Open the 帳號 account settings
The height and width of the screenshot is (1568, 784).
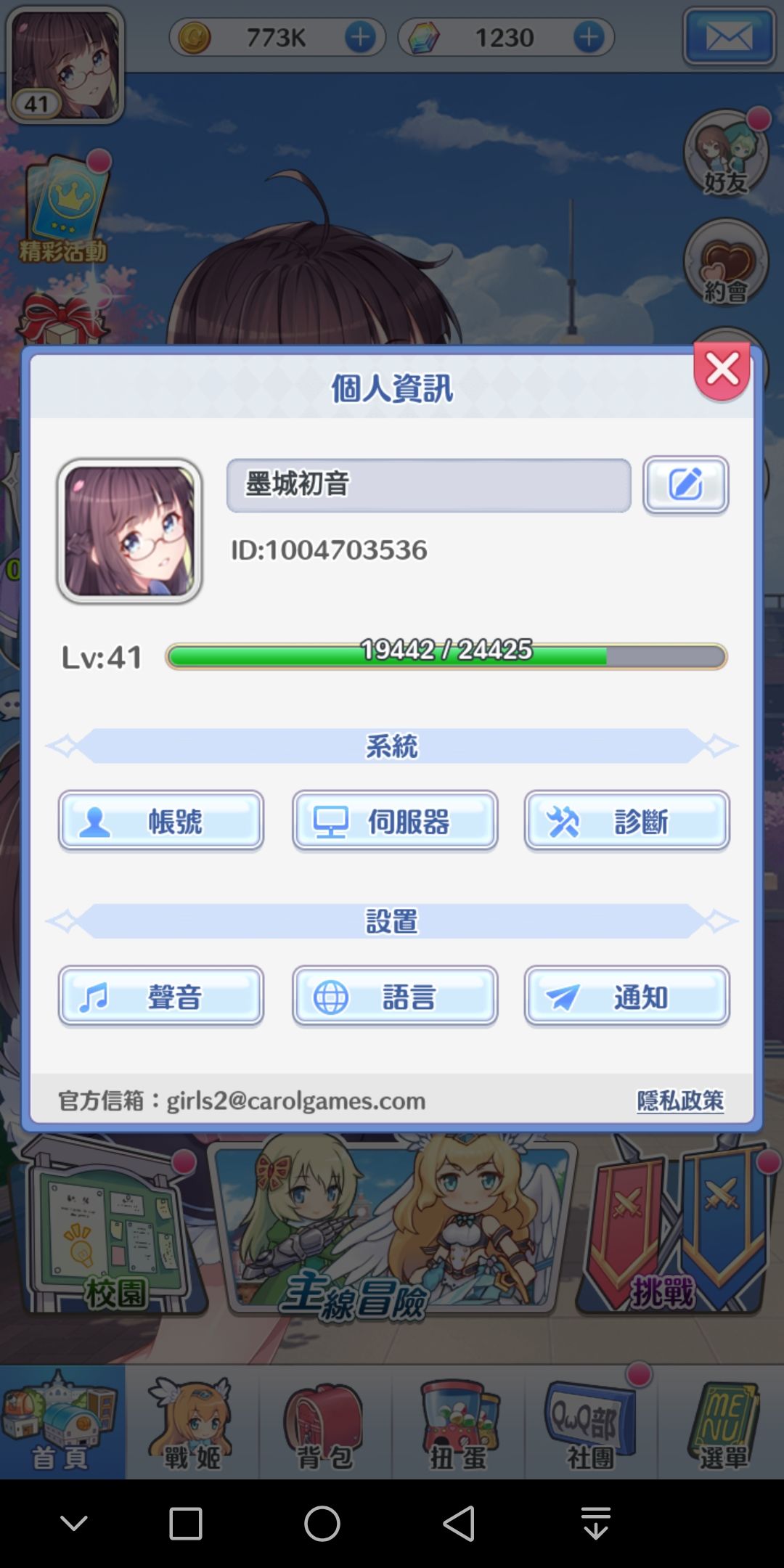(161, 821)
